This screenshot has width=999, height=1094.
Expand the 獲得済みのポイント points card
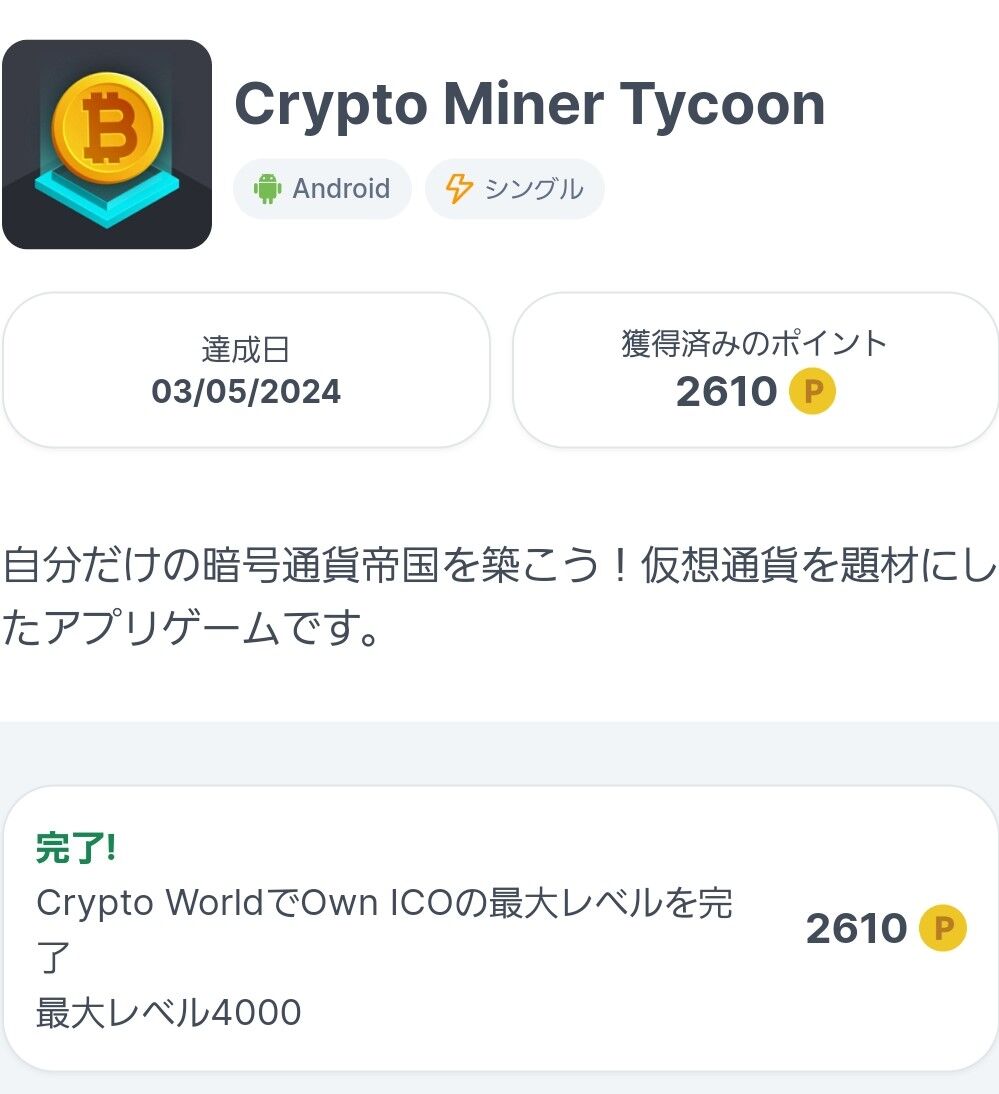(753, 368)
